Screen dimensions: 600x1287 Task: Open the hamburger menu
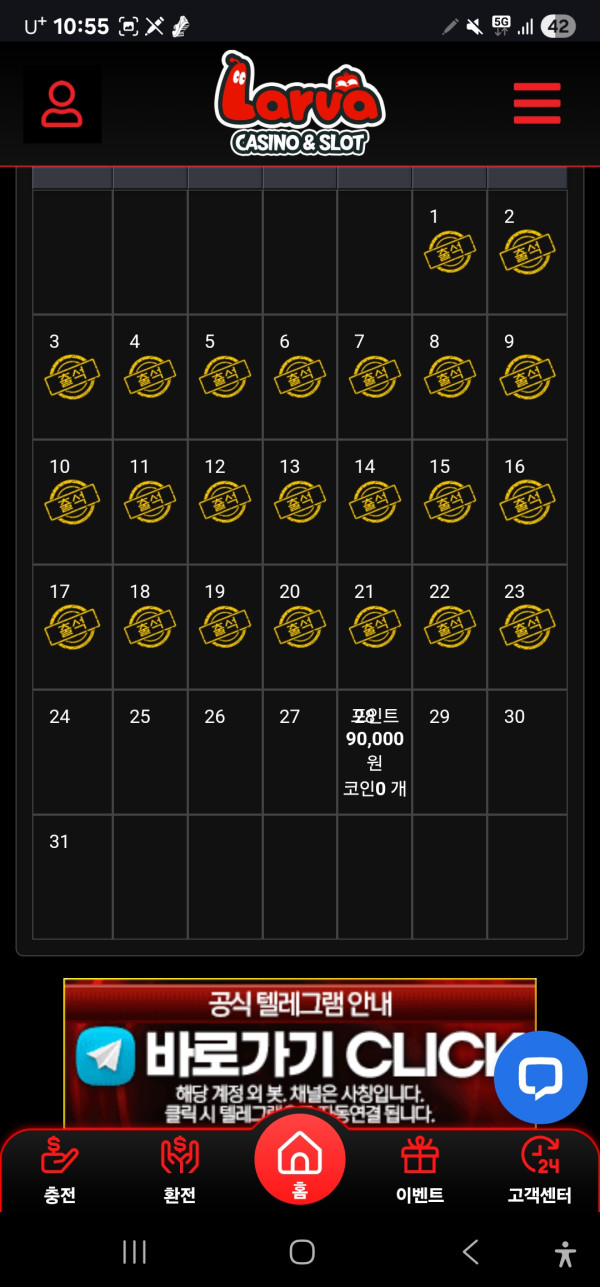coord(537,104)
